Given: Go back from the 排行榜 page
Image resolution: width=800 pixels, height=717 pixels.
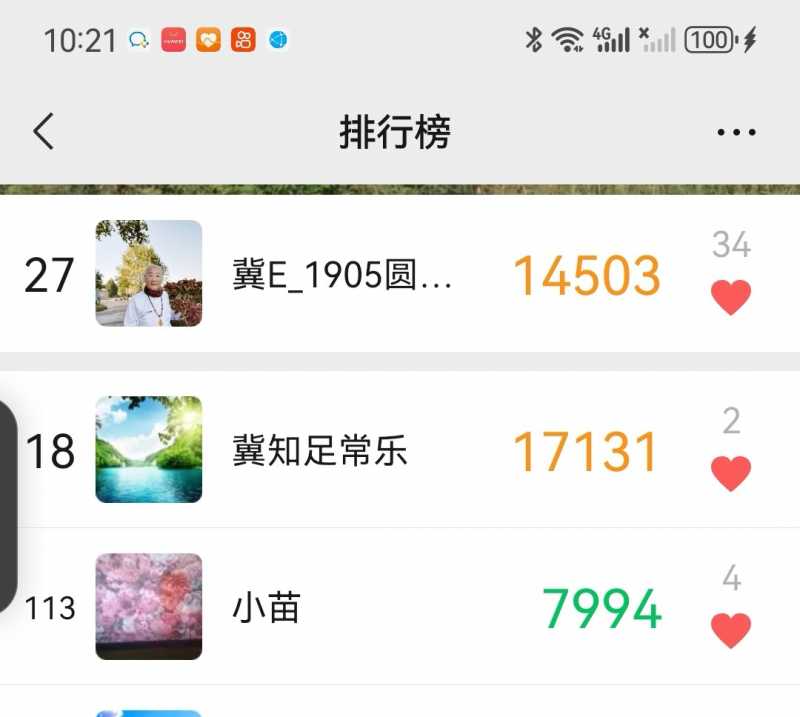Looking at the screenshot, I should point(43,131).
